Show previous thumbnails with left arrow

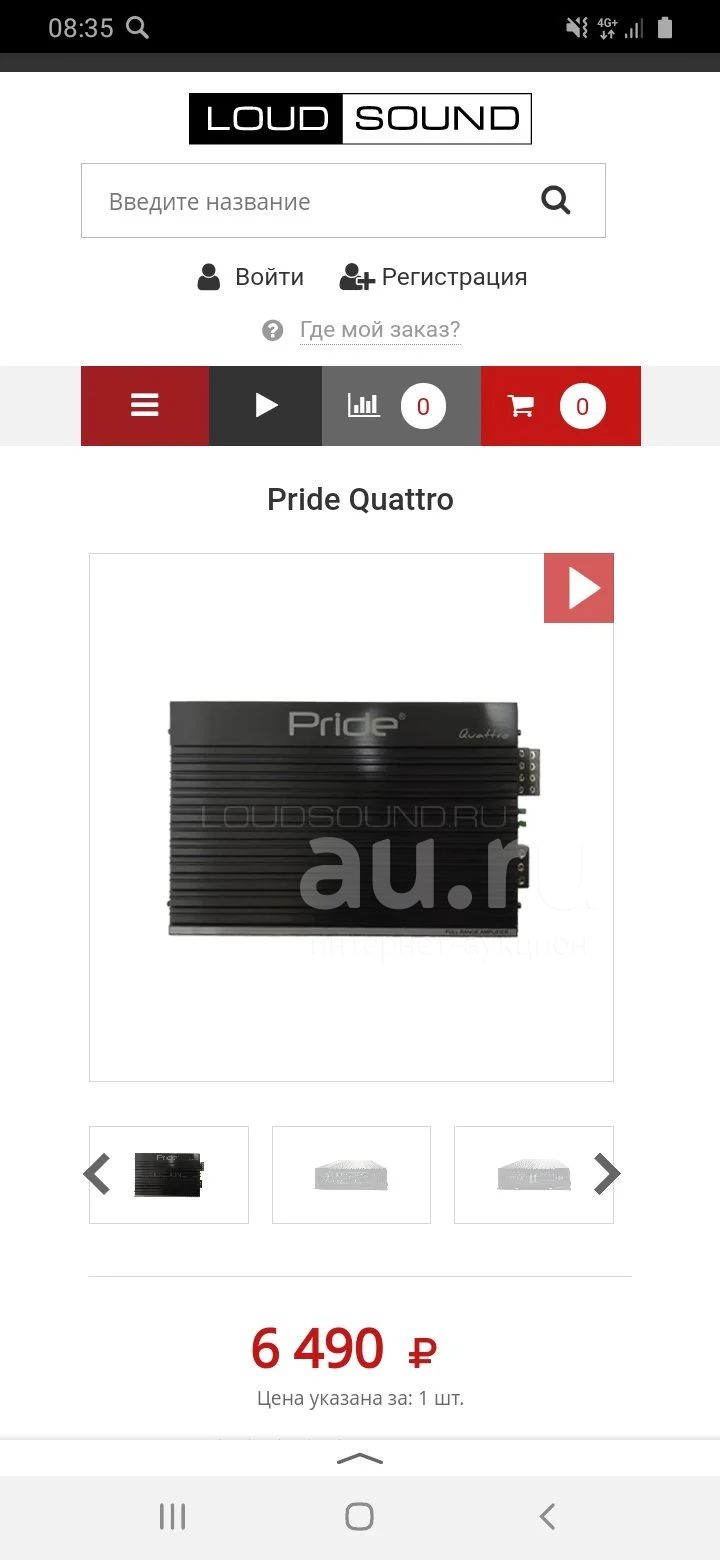click(x=97, y=1174)
